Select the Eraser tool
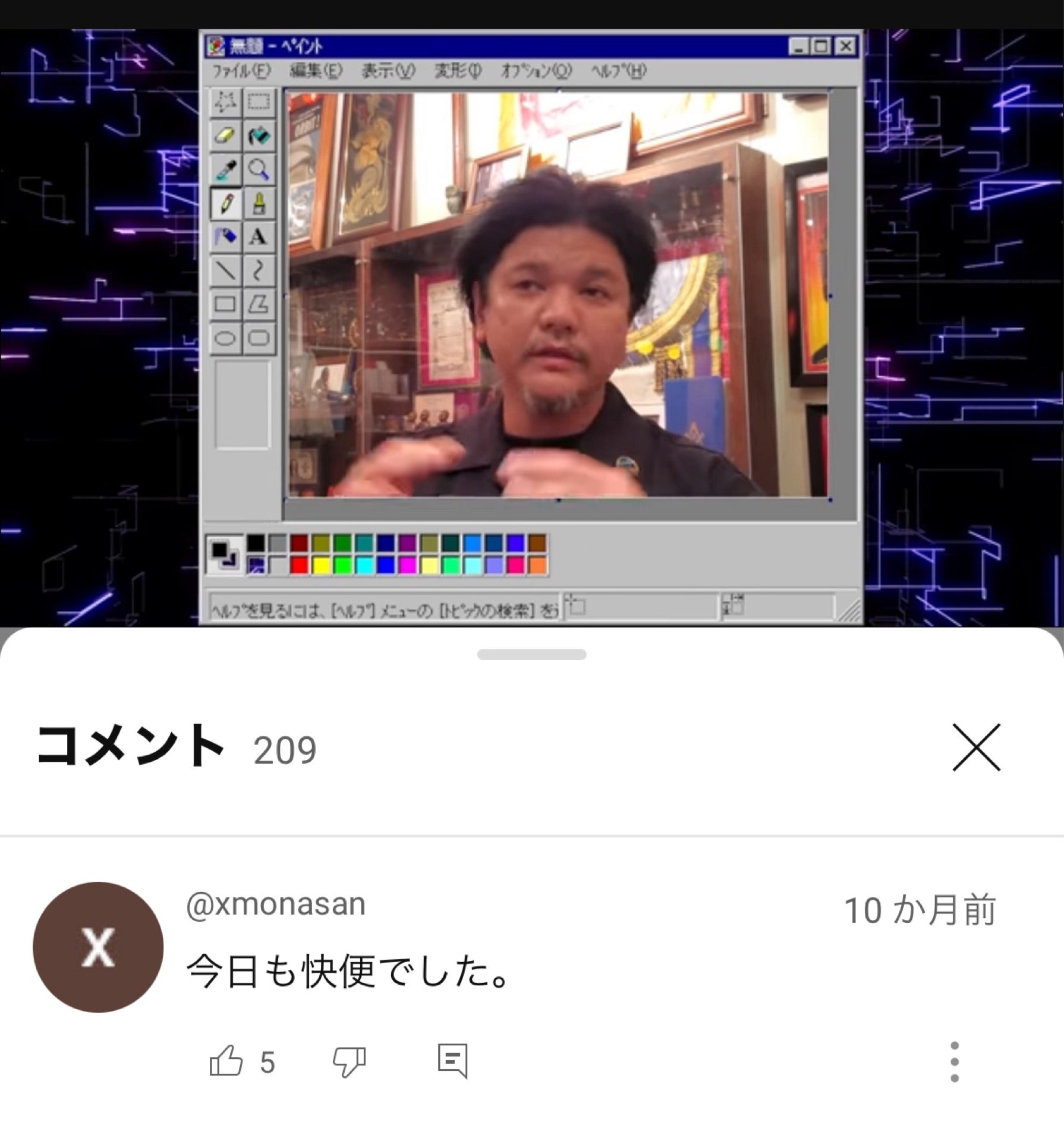 (x=226, y=137)
